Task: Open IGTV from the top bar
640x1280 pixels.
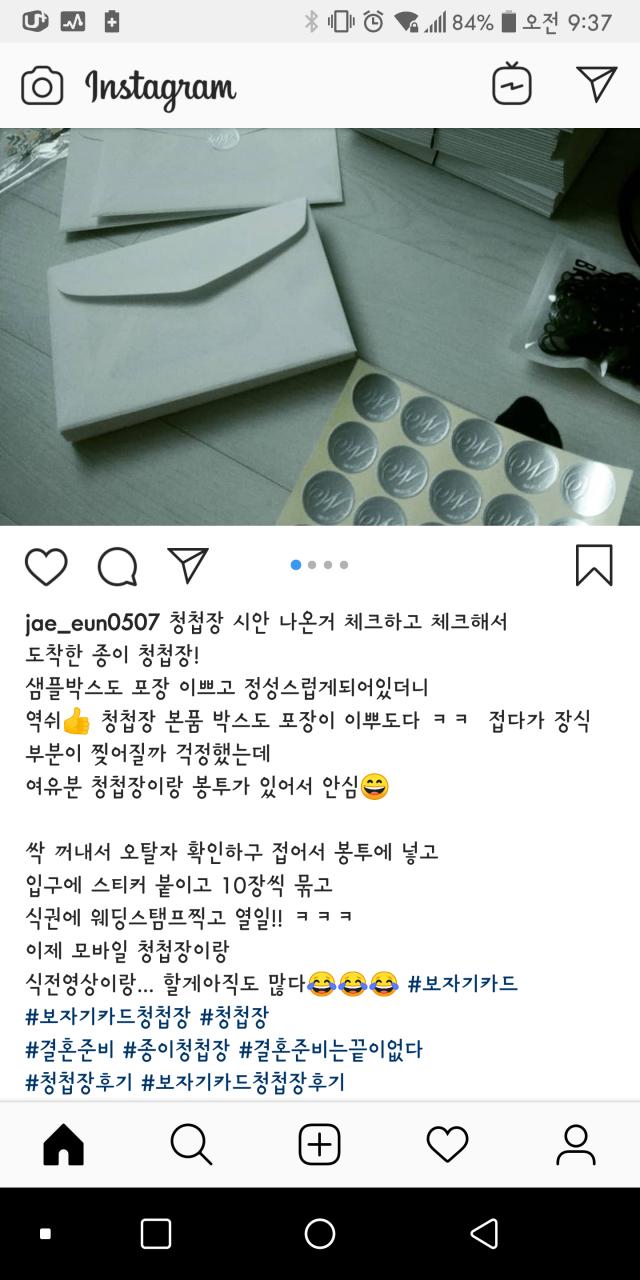Action: (511, 86)
